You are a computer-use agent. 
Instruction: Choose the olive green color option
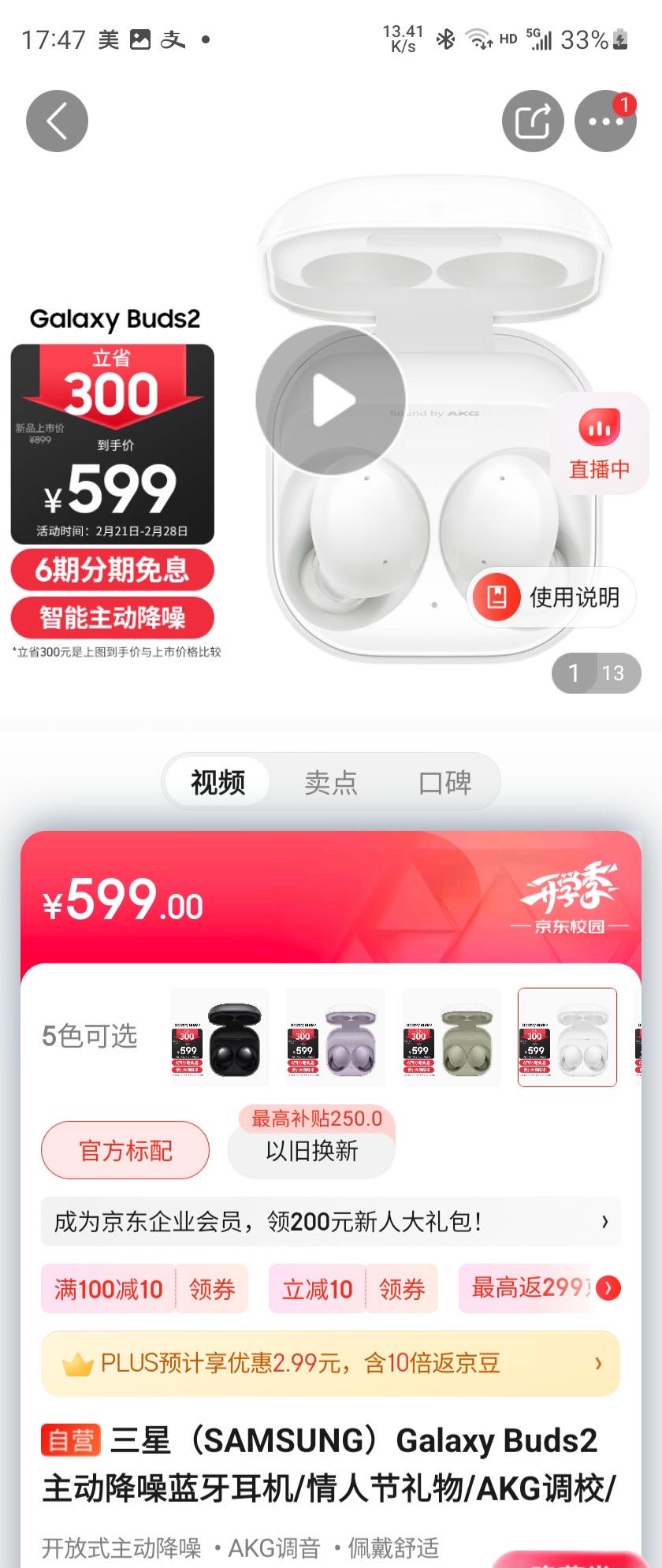[452, 1037]
